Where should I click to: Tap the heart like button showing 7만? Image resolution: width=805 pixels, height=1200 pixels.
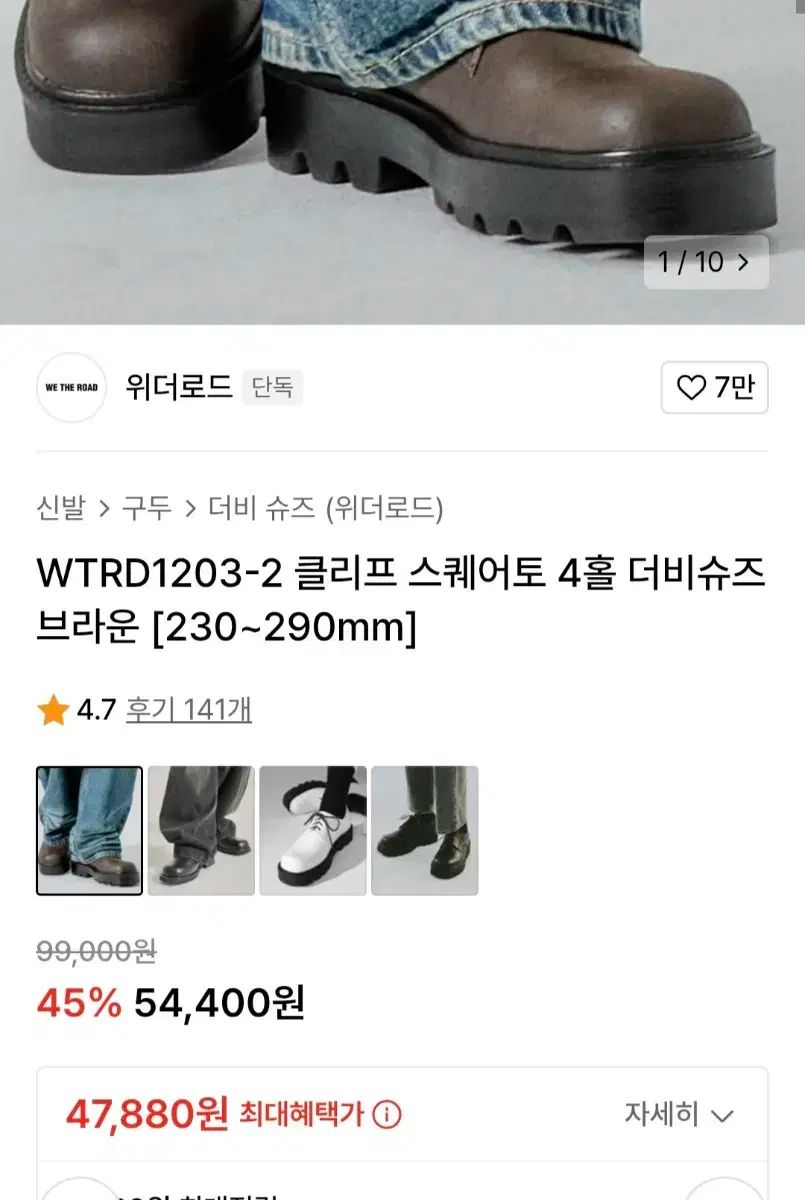click(x=714, y=388)
